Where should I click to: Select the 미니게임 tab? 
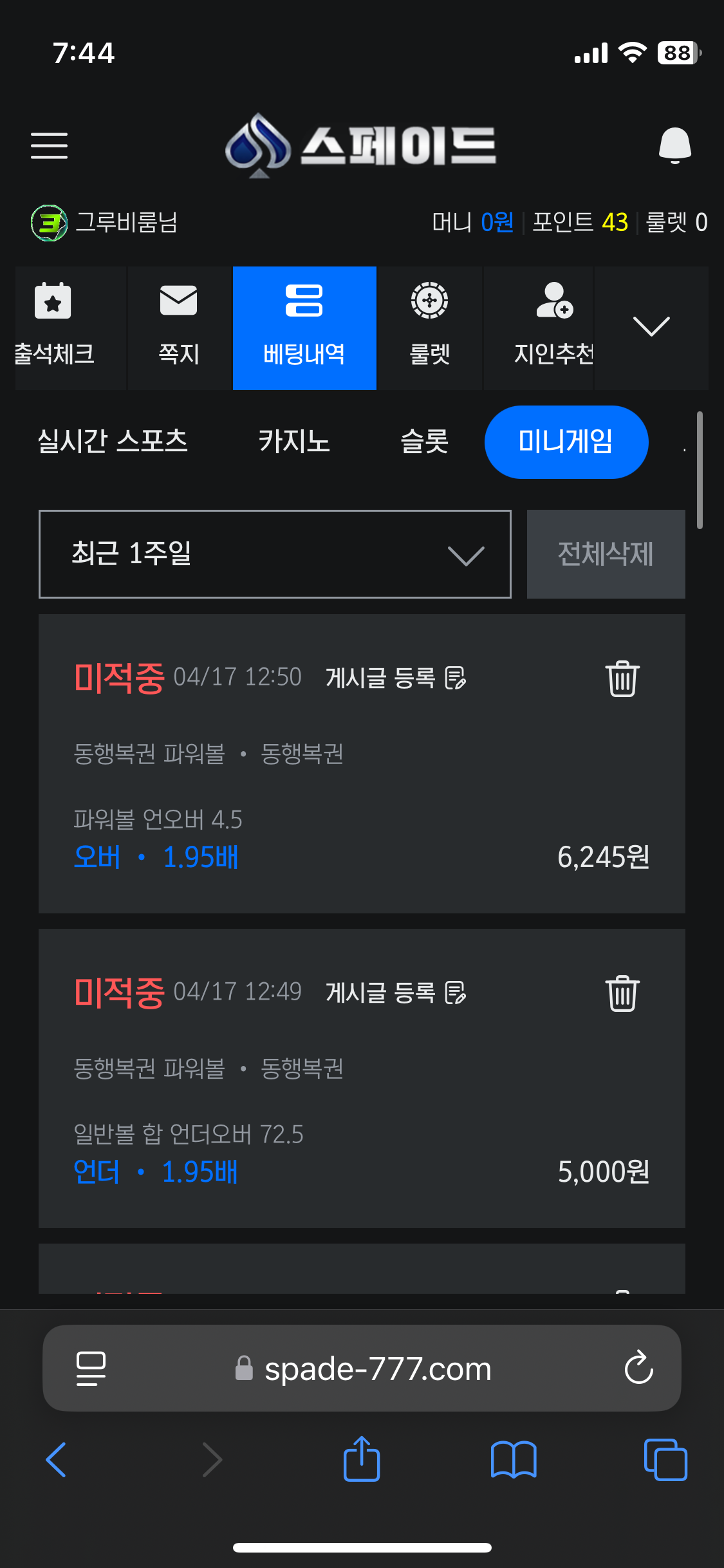[x=566, y=442]
